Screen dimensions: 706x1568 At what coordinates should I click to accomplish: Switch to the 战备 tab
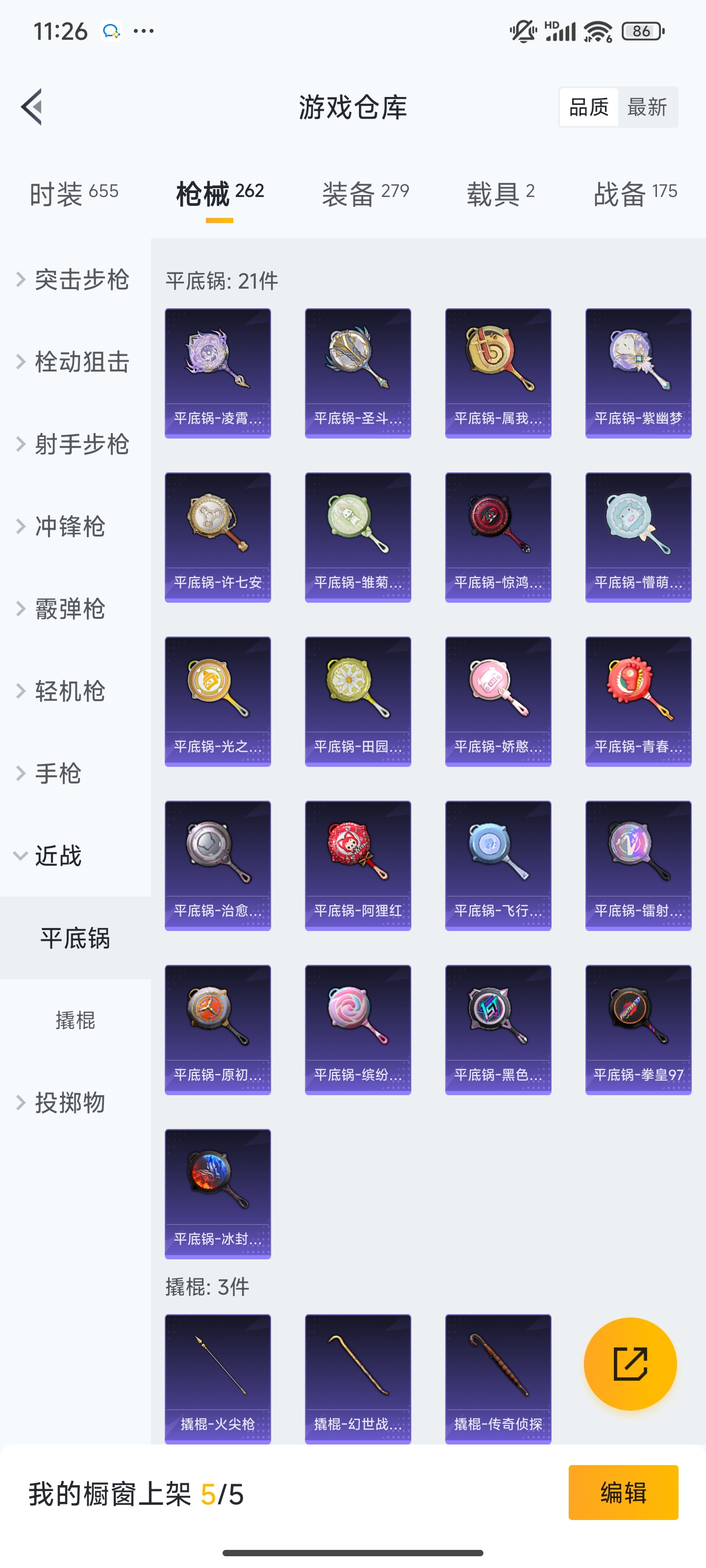635,194
